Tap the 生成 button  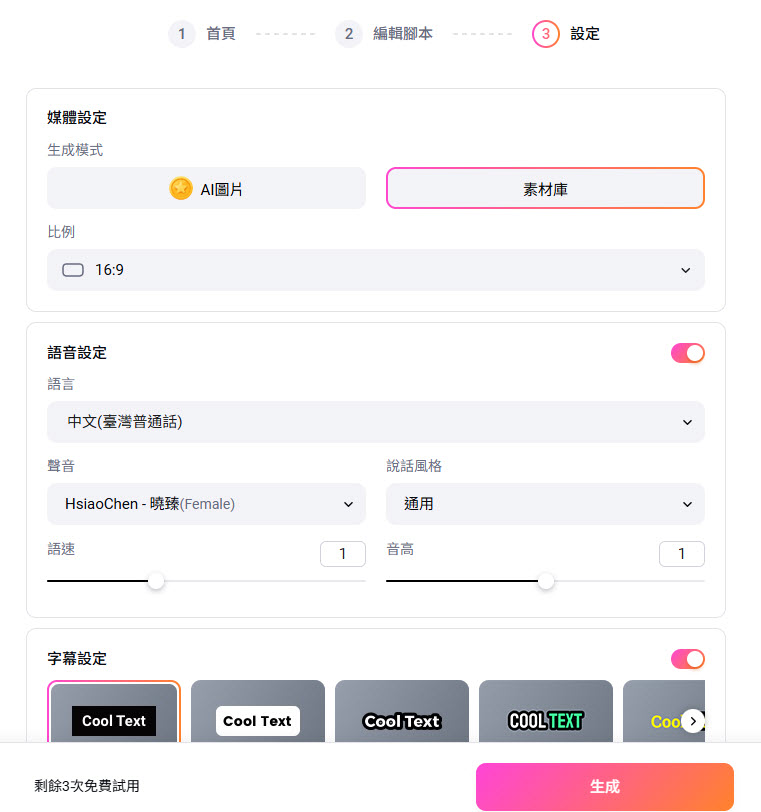click(604, 787)
